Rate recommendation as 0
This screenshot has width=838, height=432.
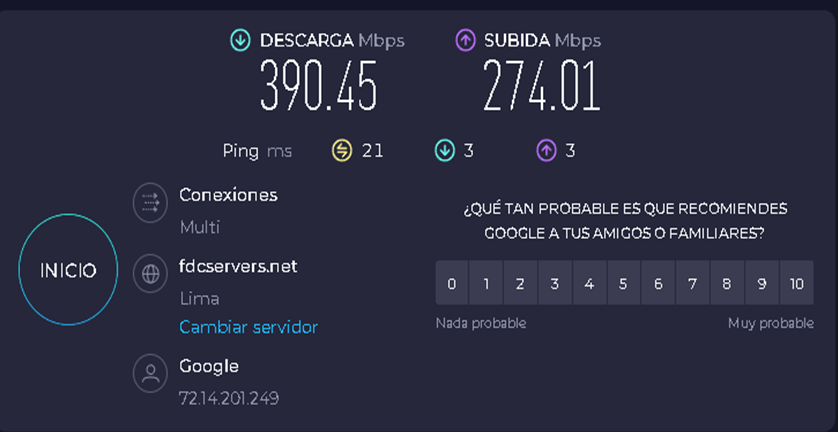point(452,284)
